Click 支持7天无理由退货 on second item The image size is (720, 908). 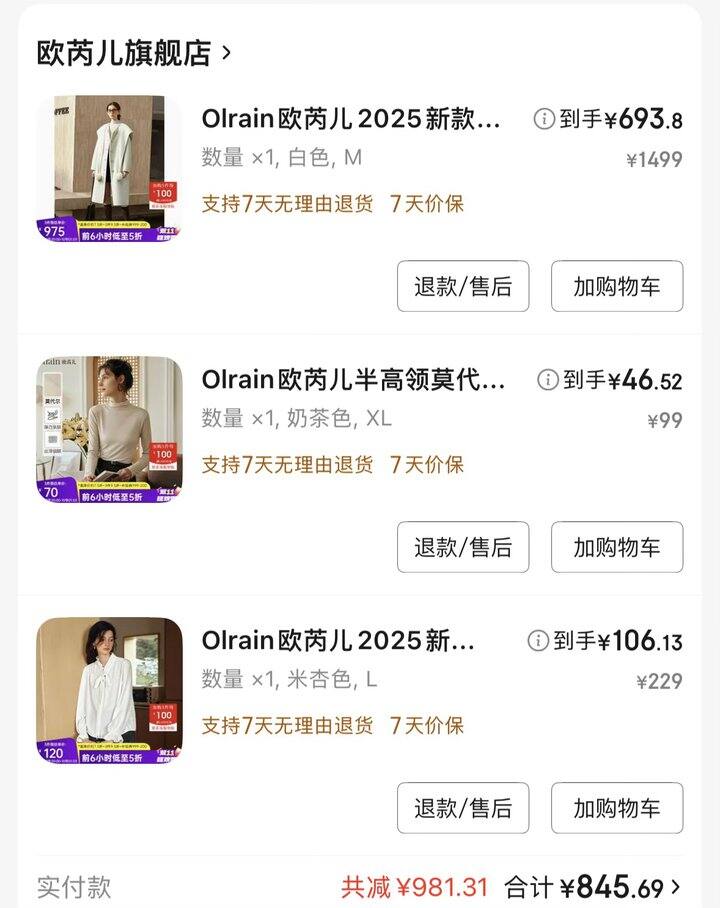(289, 464)
